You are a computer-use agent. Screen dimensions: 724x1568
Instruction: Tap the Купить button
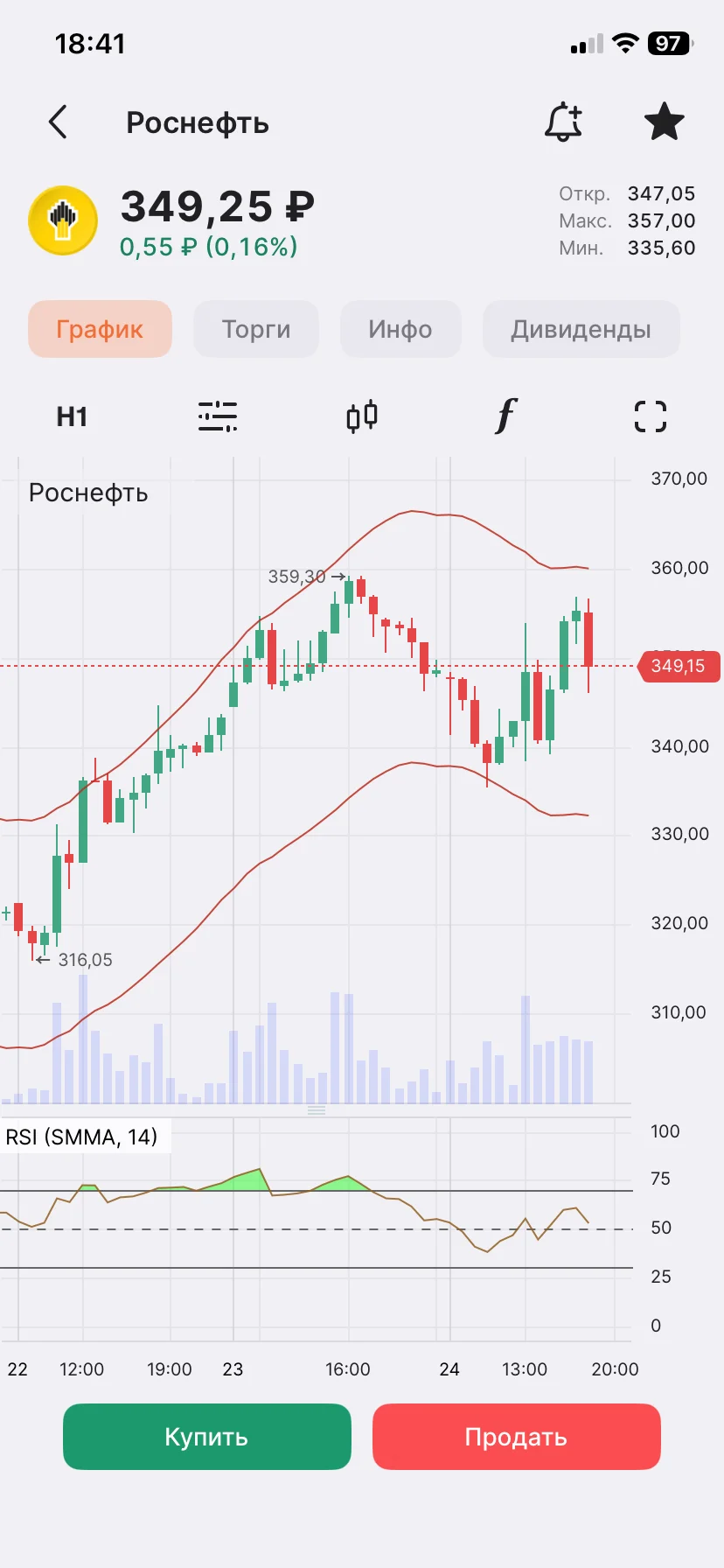pyautogui.click(x=207, y=1437)
